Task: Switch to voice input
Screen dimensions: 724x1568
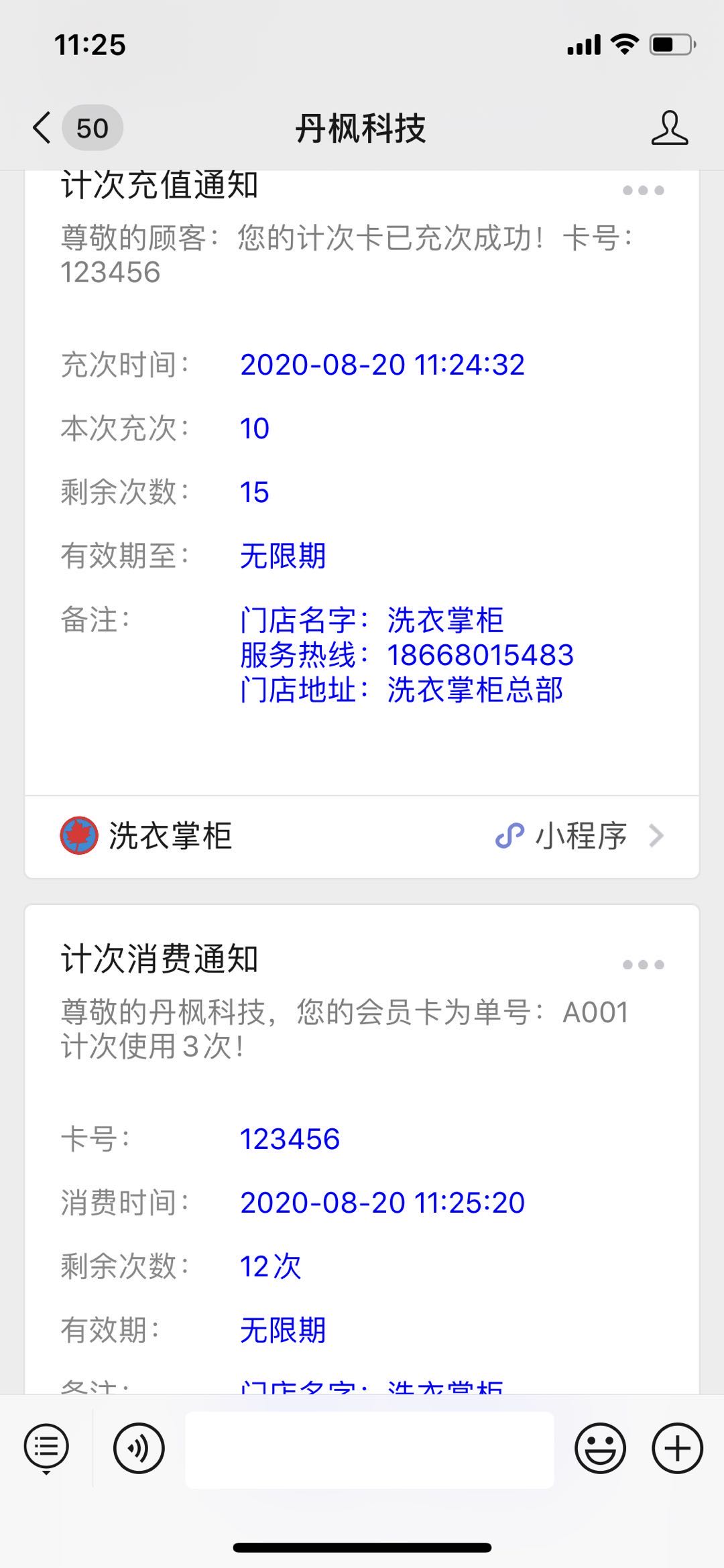Action: (x=139, y=1448)
